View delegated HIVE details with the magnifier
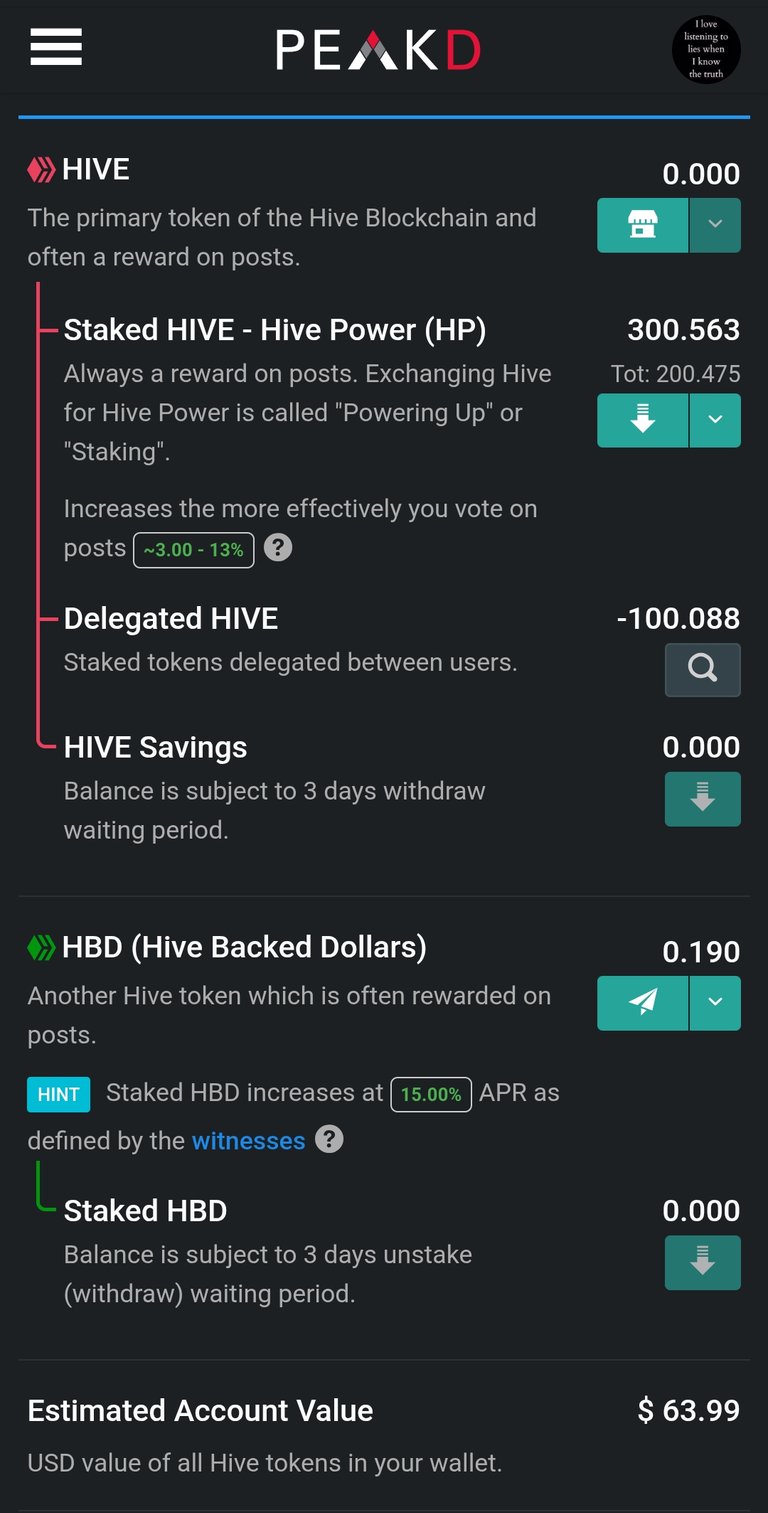Viewport: 768px width, 1513px height. 703,669
